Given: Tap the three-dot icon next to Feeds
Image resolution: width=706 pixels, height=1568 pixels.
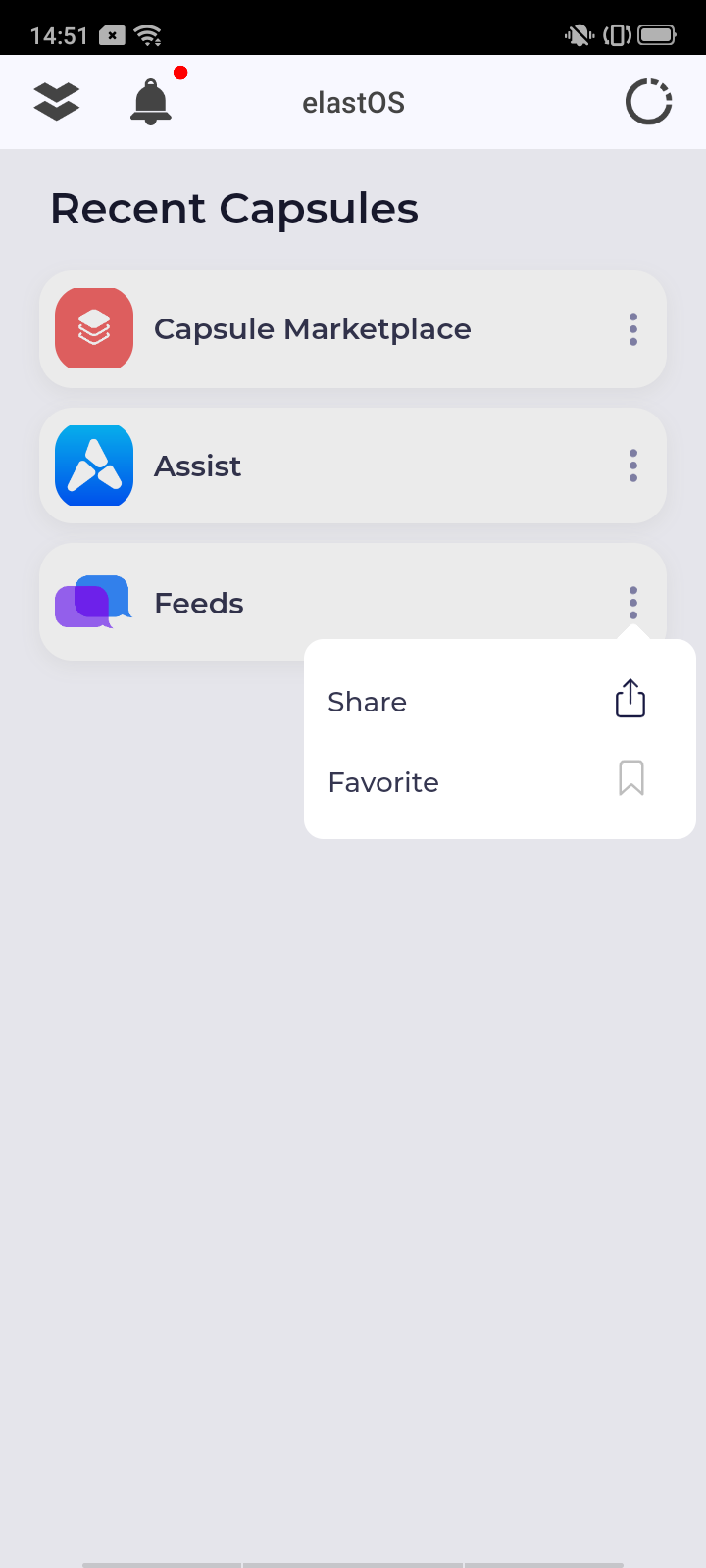Looking at the screenshot, I should coord(633,602).
